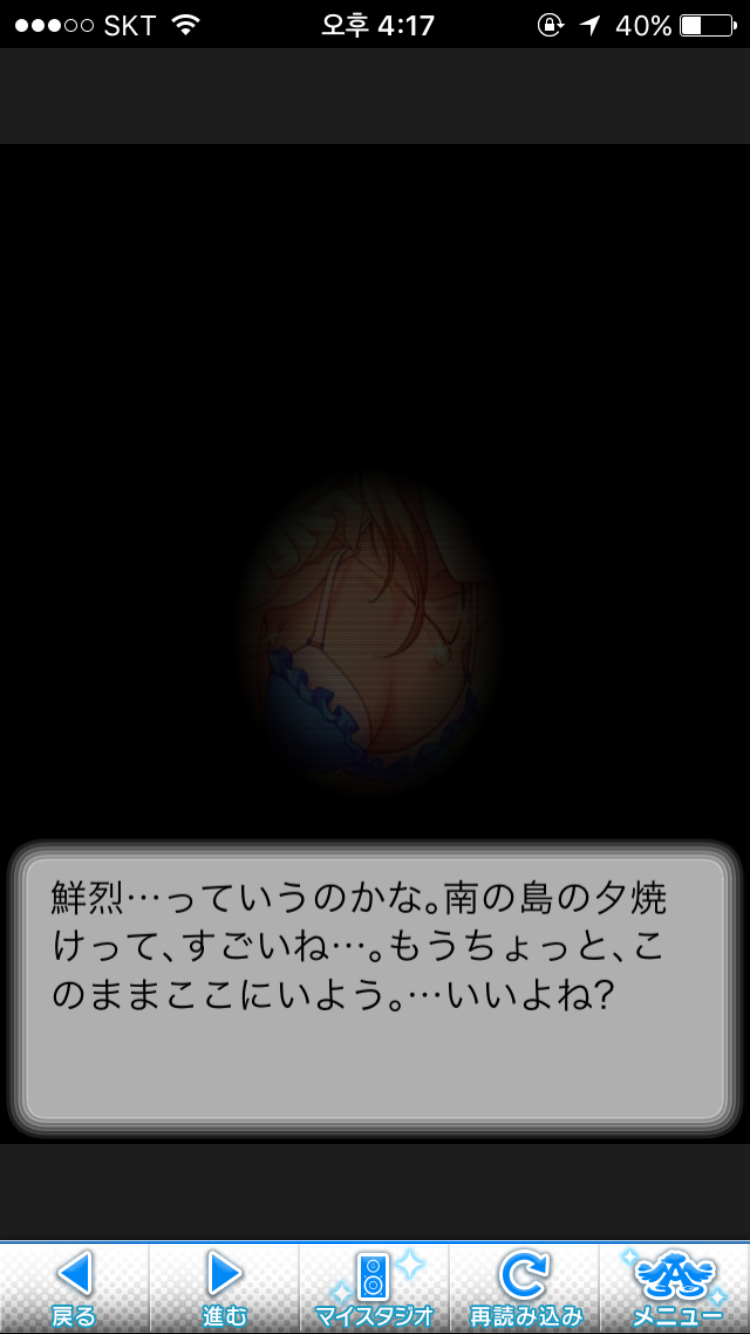
Task: Open マイスタジオ
Action: click(374, 1288)
